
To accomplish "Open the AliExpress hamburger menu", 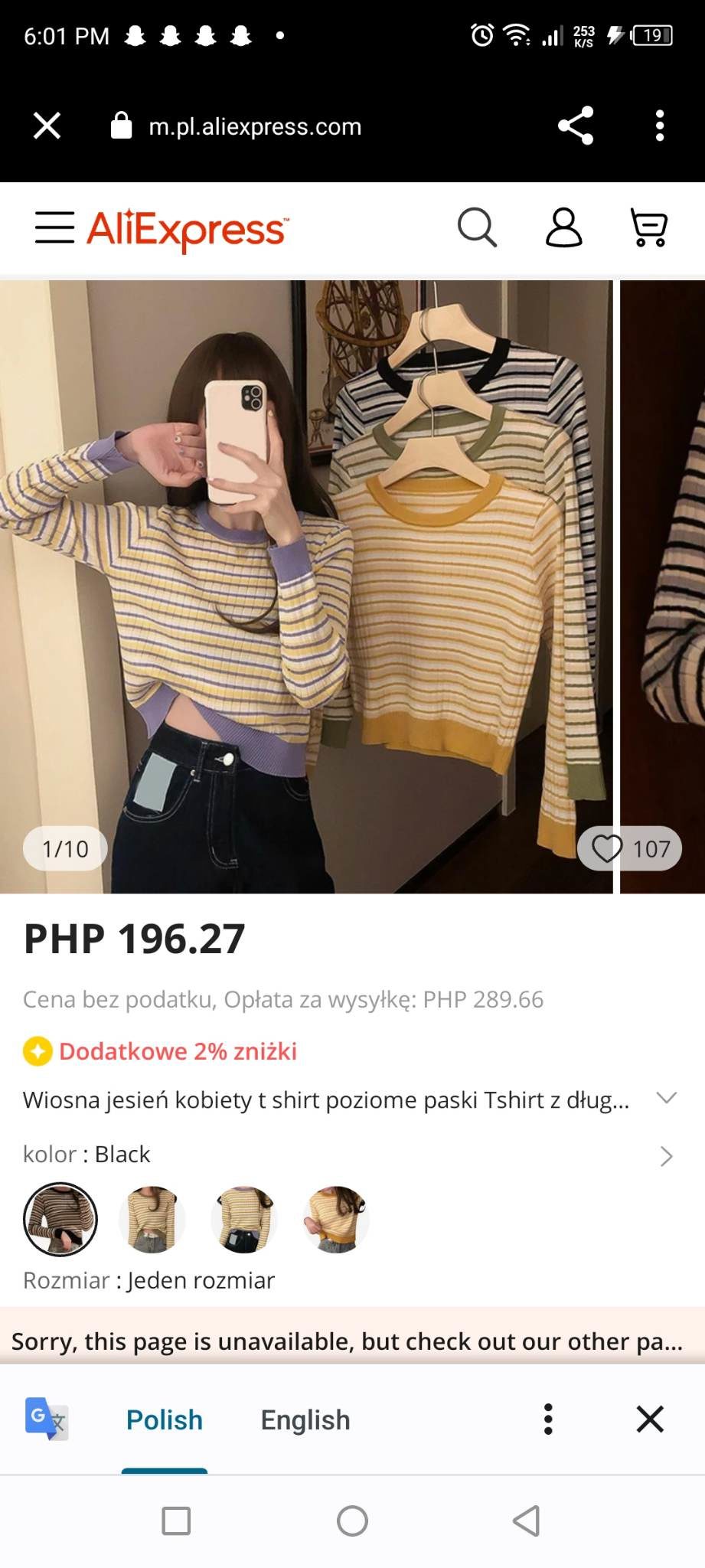I will (55, 227).
